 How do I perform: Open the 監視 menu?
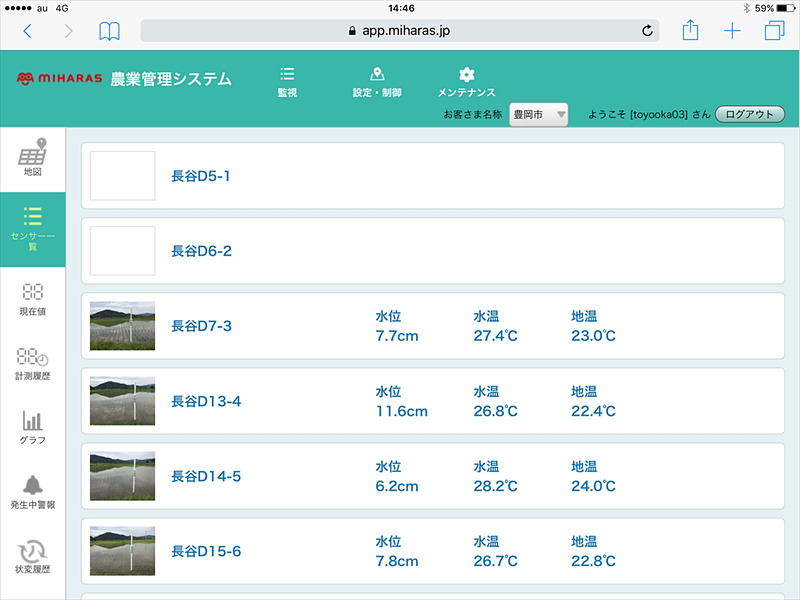287,82
